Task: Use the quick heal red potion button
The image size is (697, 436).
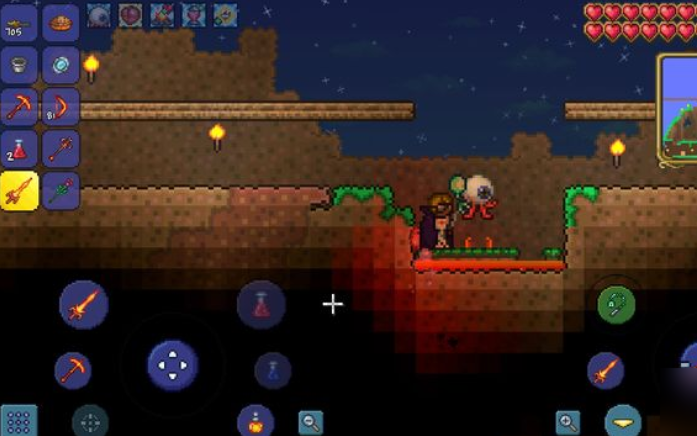Action: point(261,305)
